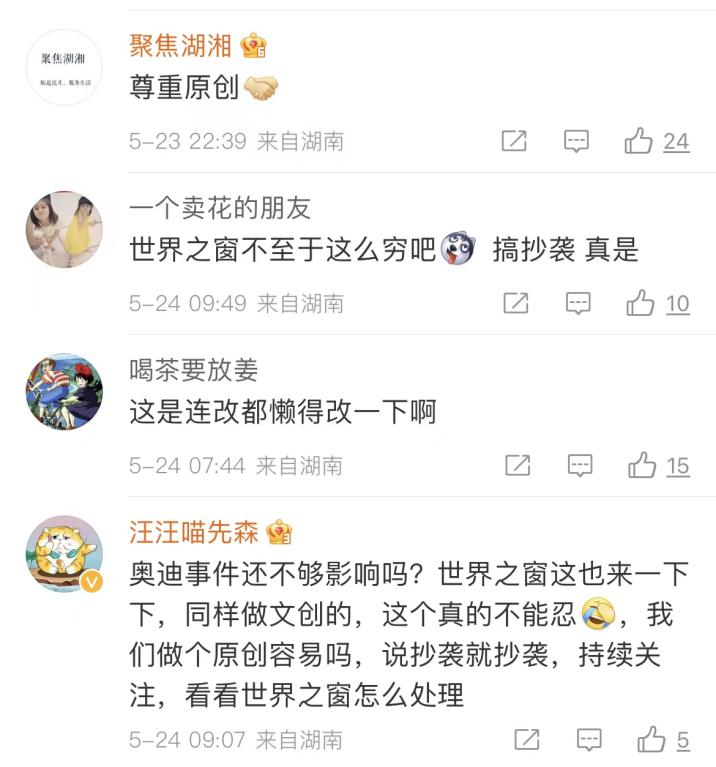Image resolution: width=716 pixels, height=767 pixels.
Task: Reply to 喝茶要放姜's comment
Action: [580, 465]
